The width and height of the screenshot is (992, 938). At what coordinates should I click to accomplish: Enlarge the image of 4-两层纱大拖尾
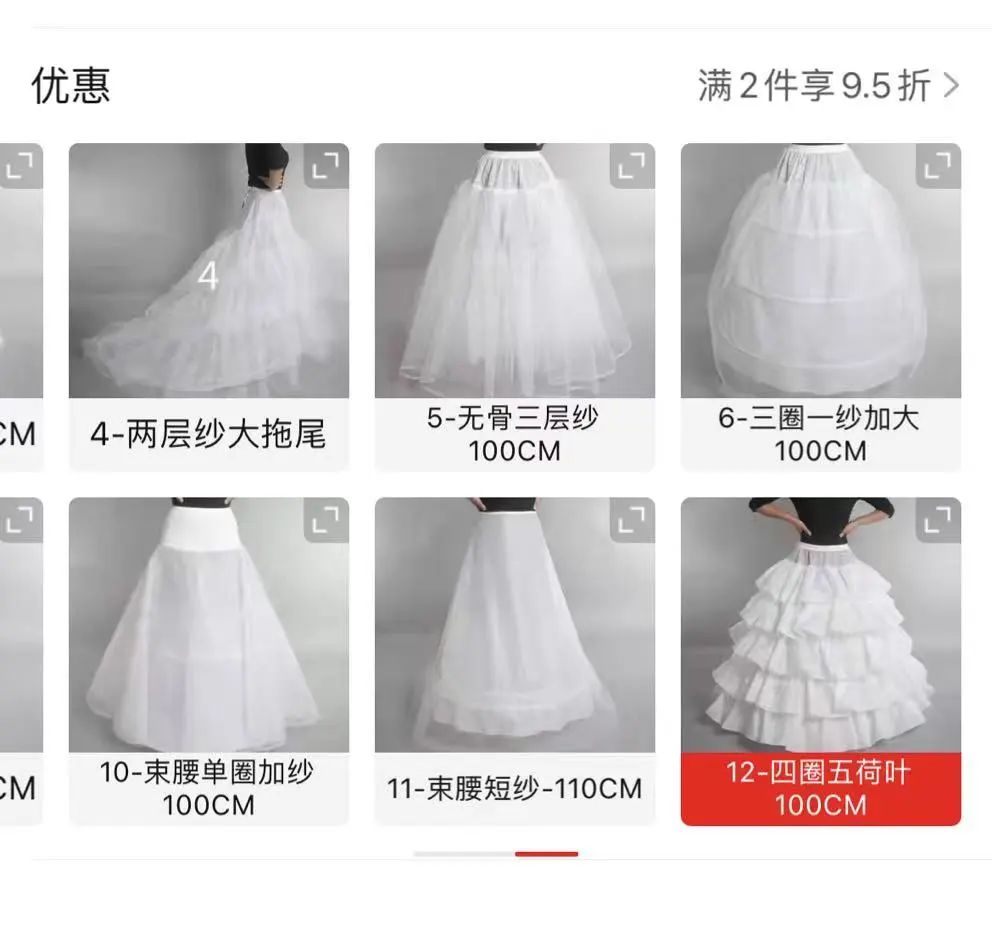325,167
